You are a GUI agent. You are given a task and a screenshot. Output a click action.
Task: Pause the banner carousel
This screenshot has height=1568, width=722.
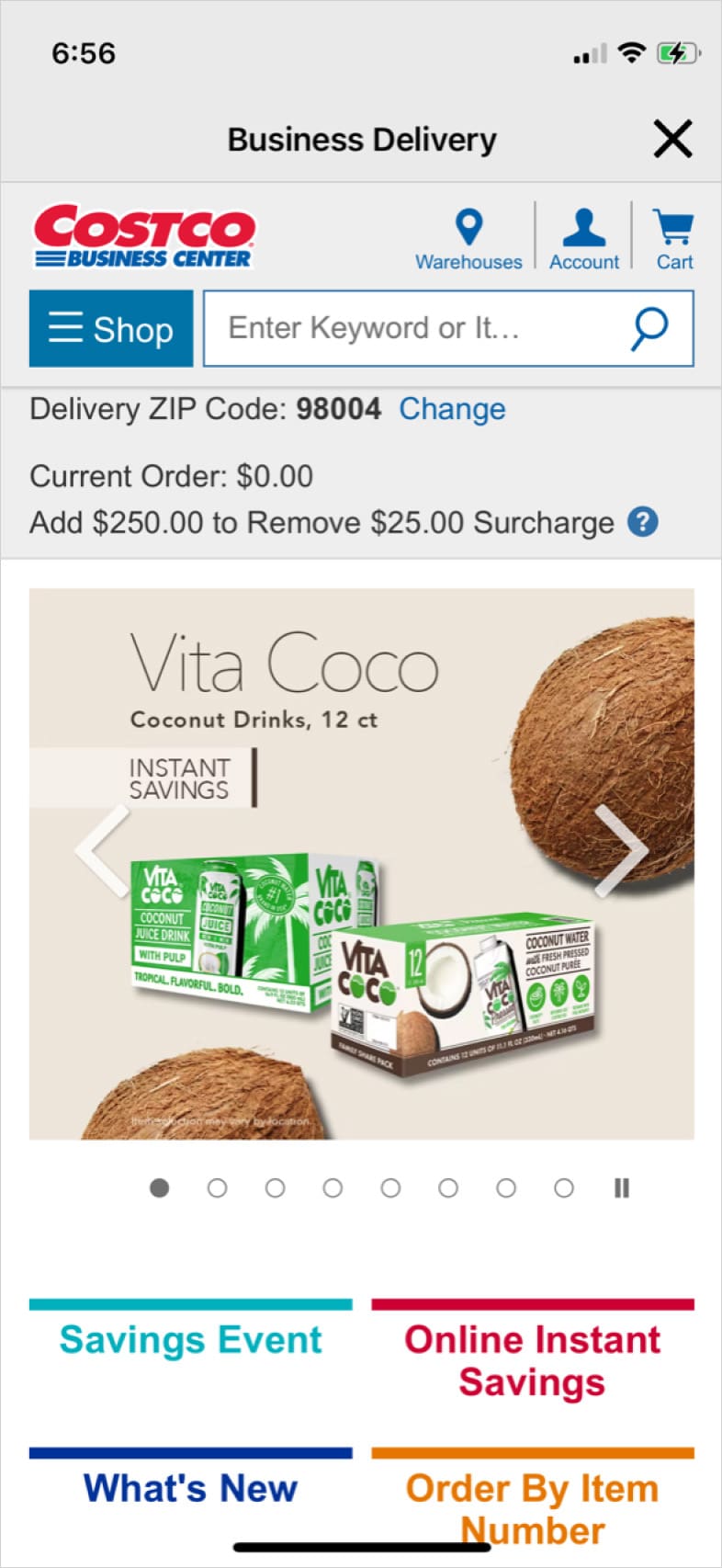(x=622, y=1188)
